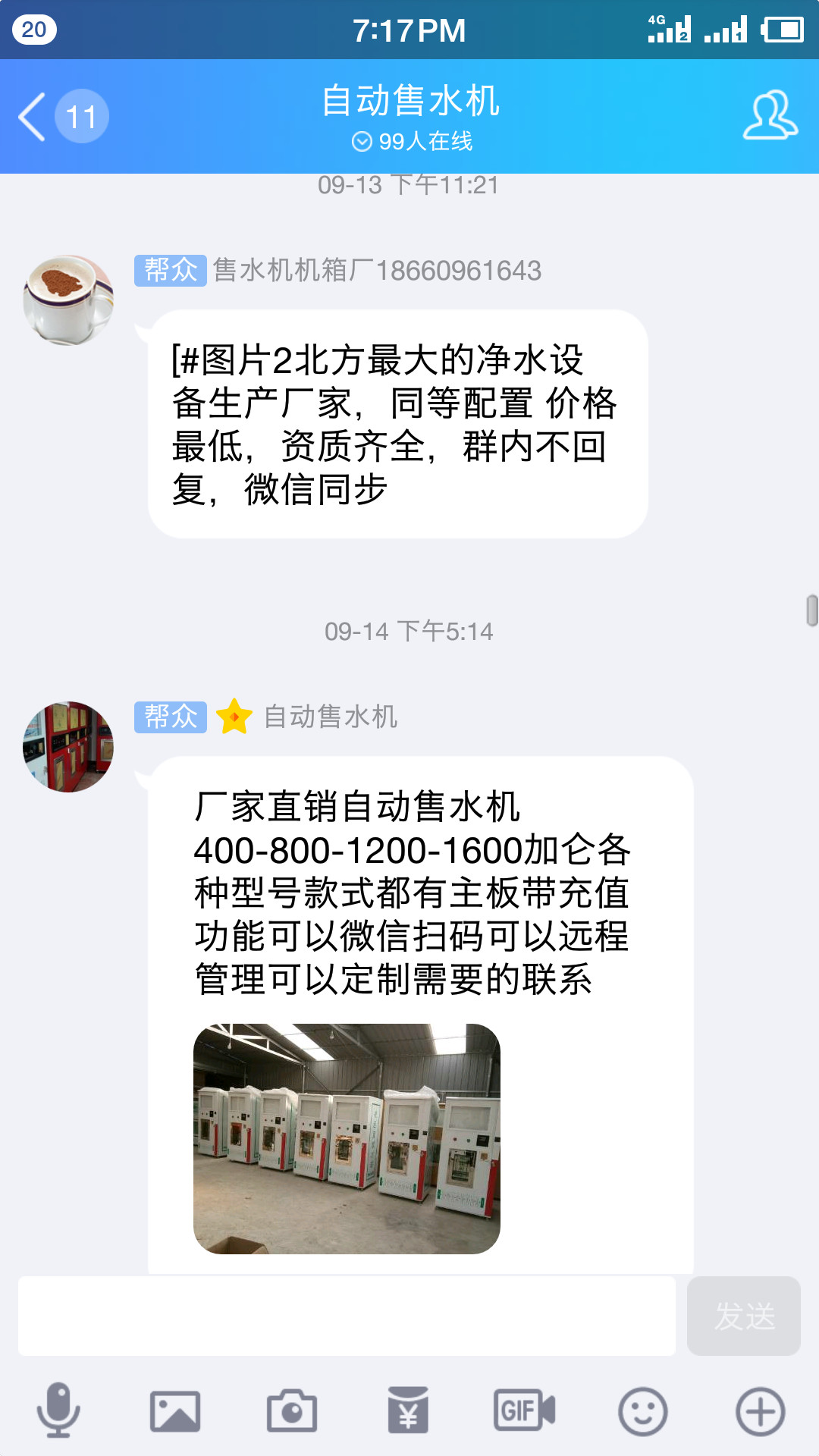Open the GIF video option
Viewport: 819px width, 1456px height.
pyautogui.click(x=525, y=1410)
